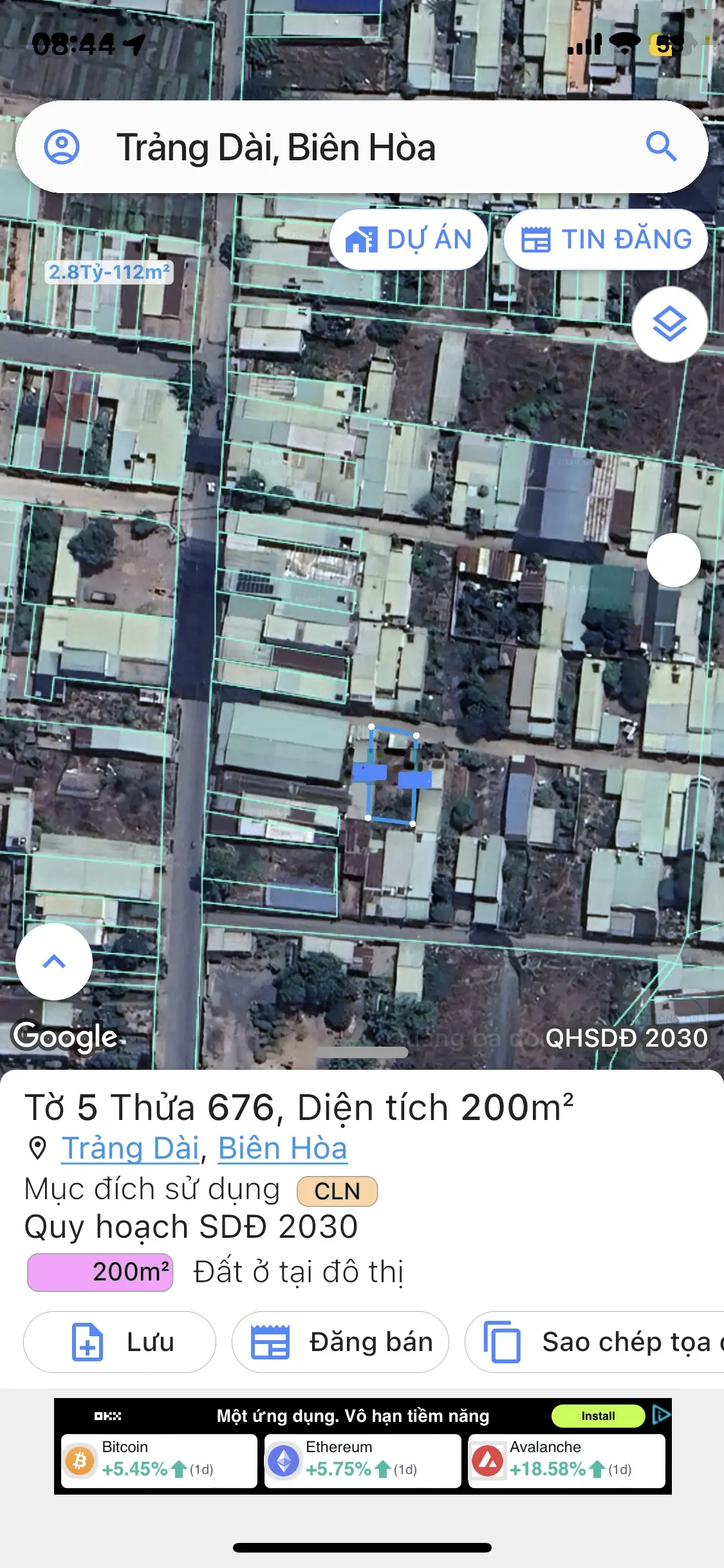The image size is (724, 1568).
Task: Tap the white round map button
Action: click(x=673, y=560)
